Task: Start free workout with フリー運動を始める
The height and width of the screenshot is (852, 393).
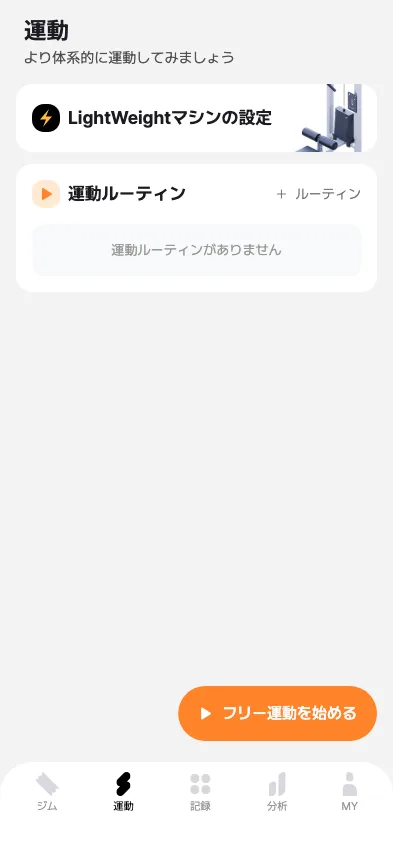Action: tap(277, 713)
